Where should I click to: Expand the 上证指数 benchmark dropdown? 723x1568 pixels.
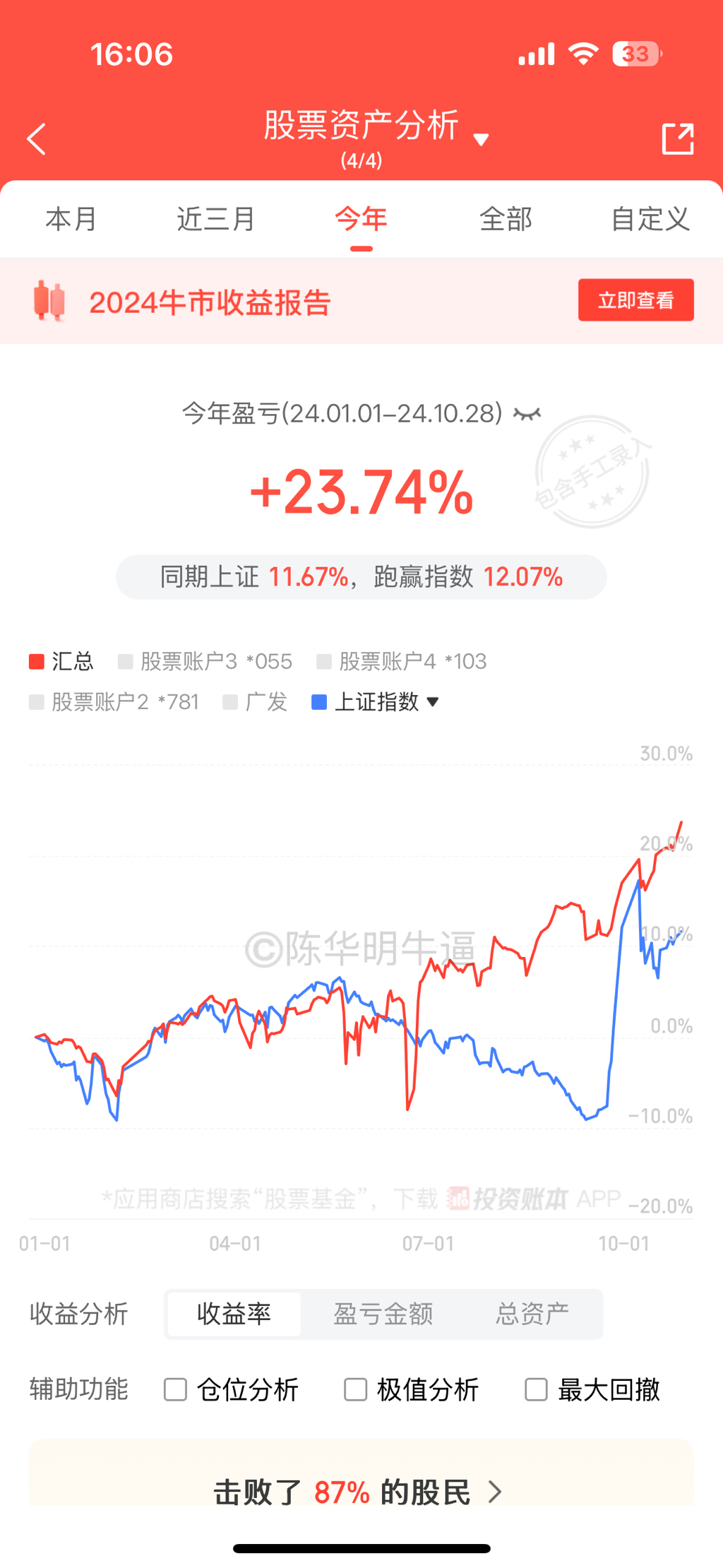pyautogui.click(x=376, y=701)
